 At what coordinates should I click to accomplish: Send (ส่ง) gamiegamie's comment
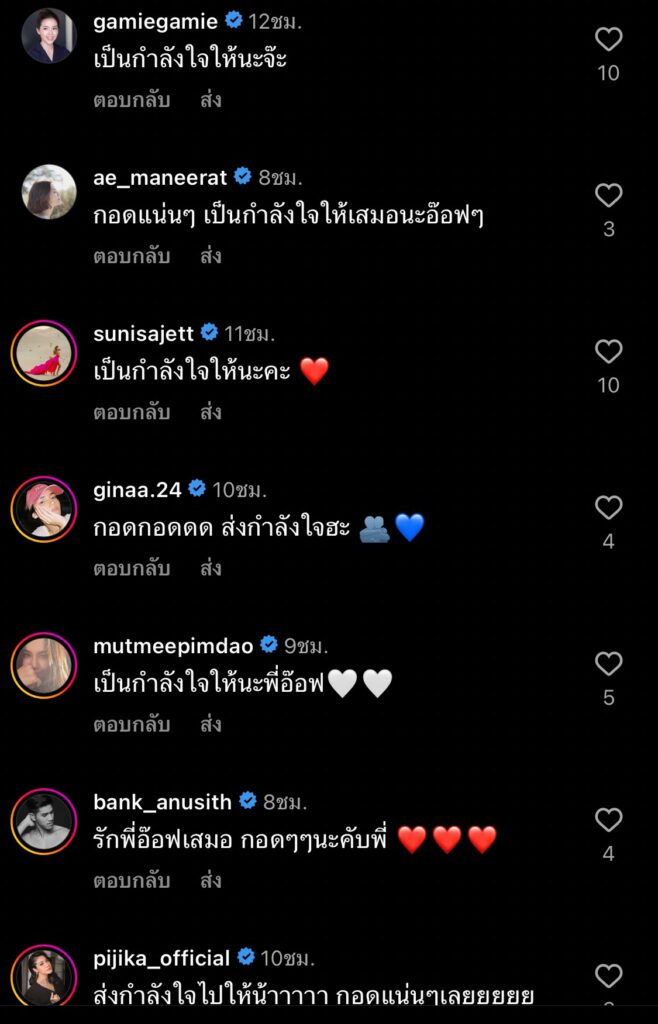pos(210,100)
